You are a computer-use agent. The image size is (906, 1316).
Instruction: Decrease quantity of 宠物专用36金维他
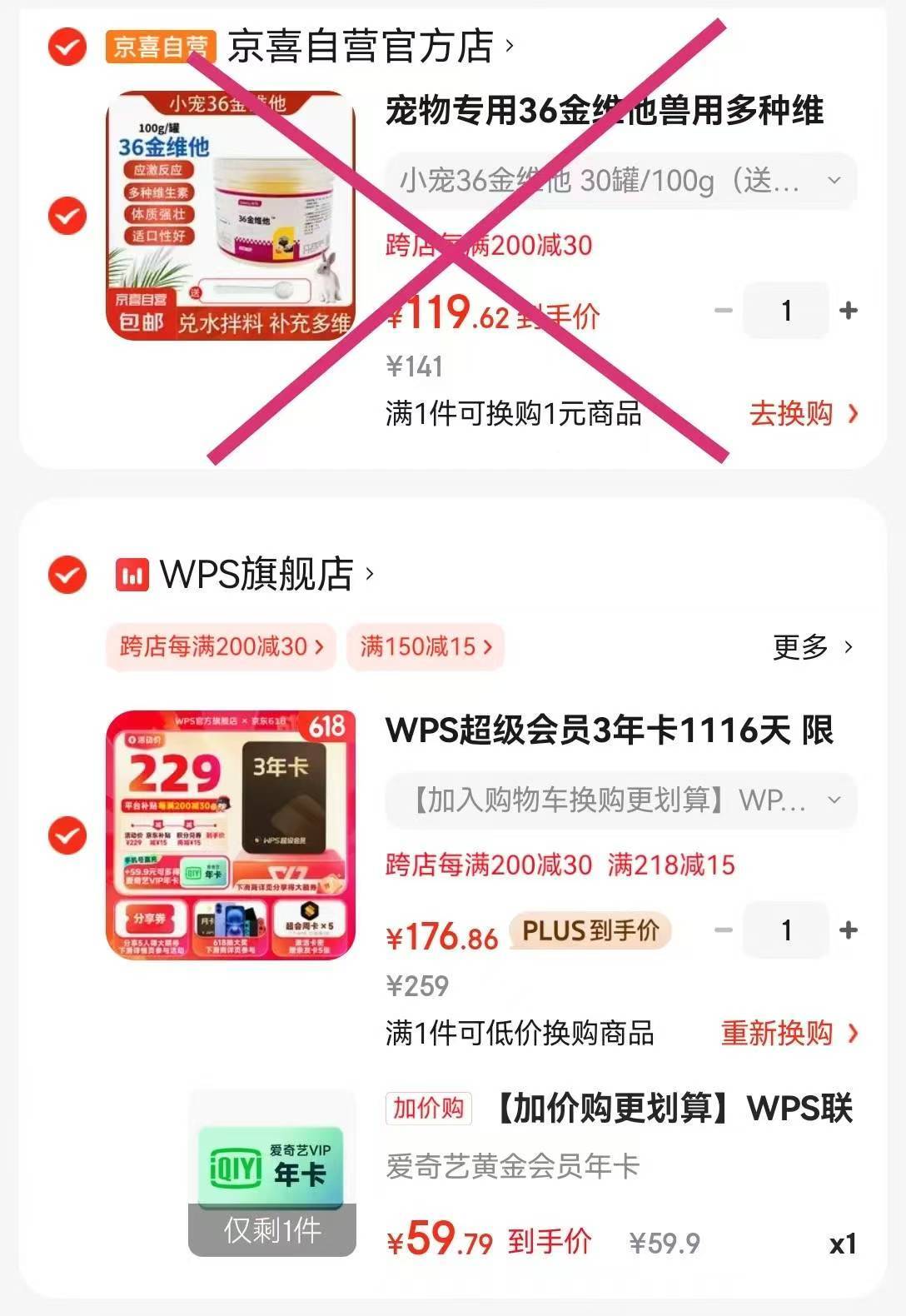(724, 311)
